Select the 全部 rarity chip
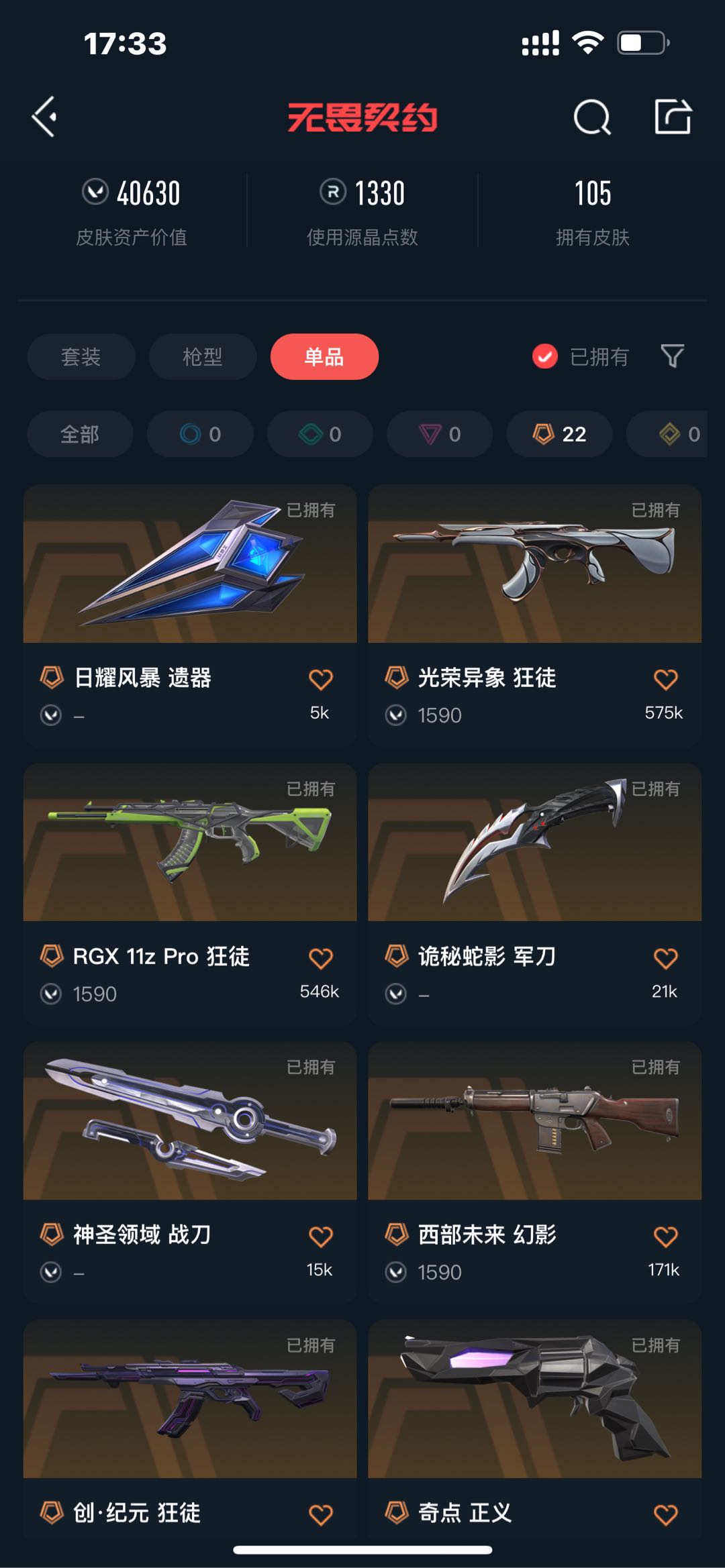The width and height of the screenshot is (725, 1568). [x=80, y=434]
